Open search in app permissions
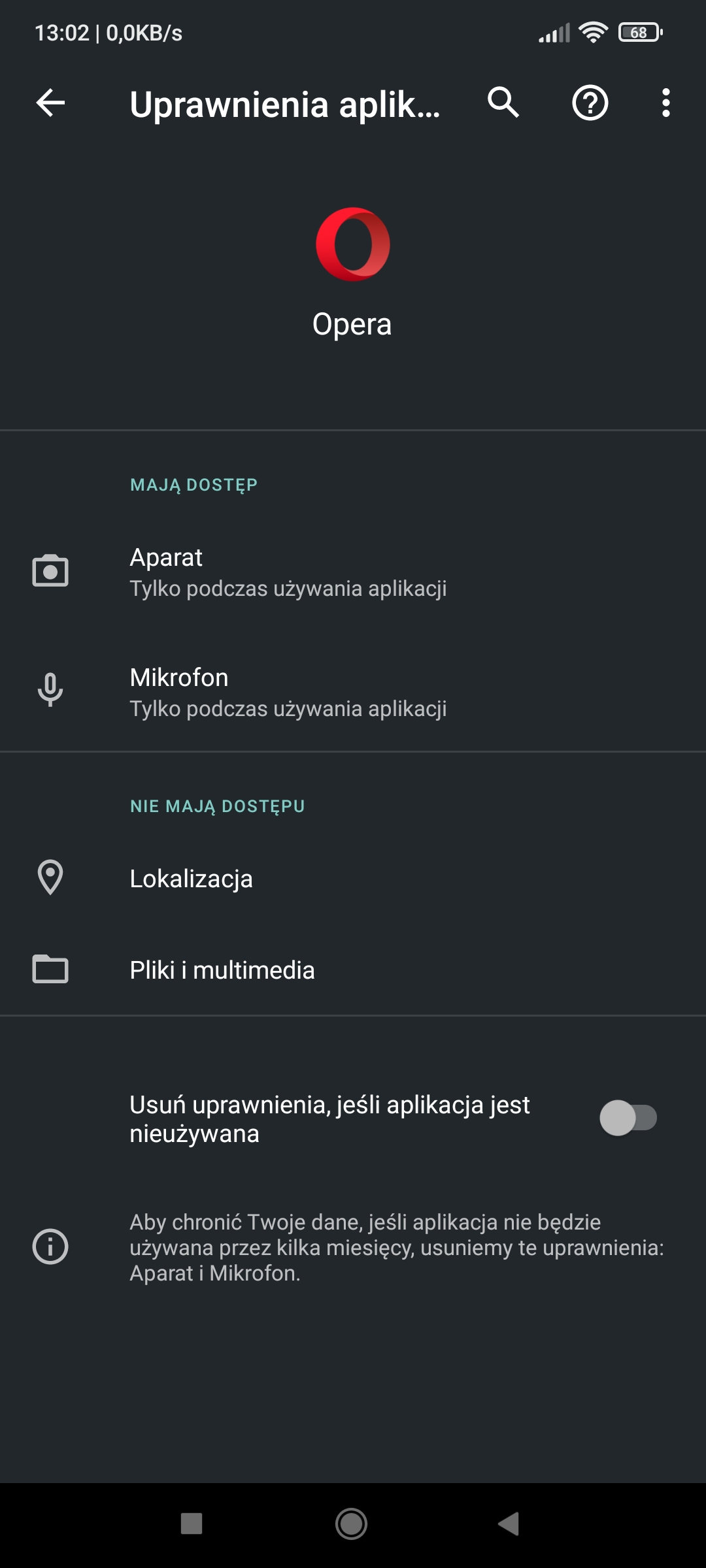706x1568 pixels. [x=503, y=103]
